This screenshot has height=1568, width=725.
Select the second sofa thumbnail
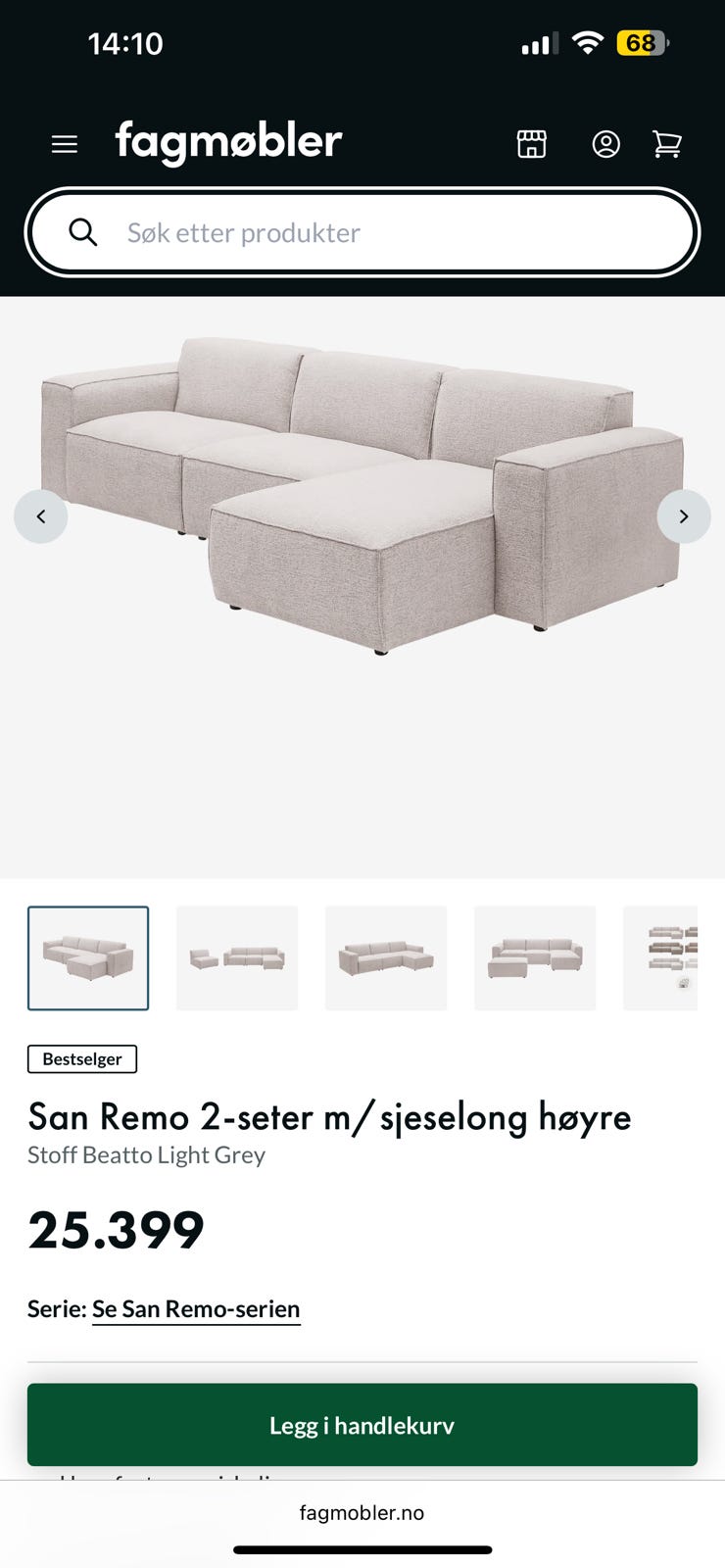[237, 958]
